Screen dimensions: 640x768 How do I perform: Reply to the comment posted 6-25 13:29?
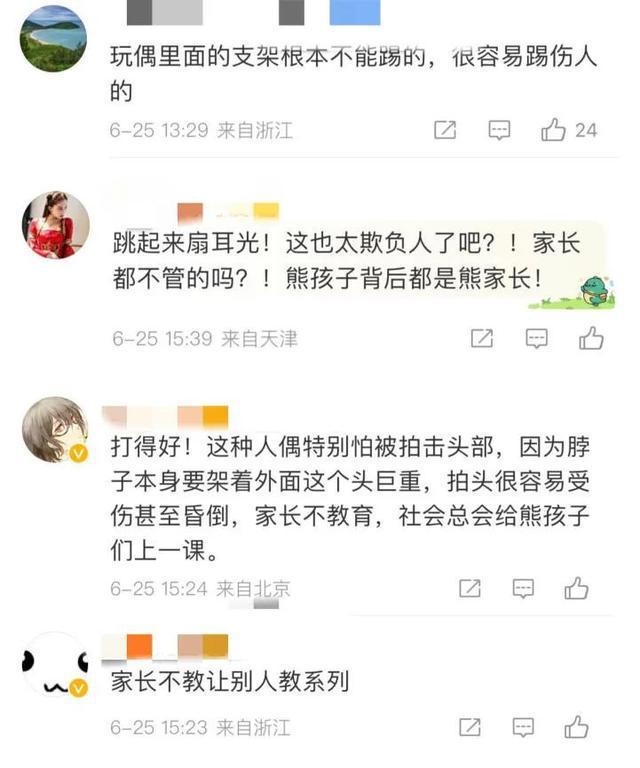pos(499,130)
